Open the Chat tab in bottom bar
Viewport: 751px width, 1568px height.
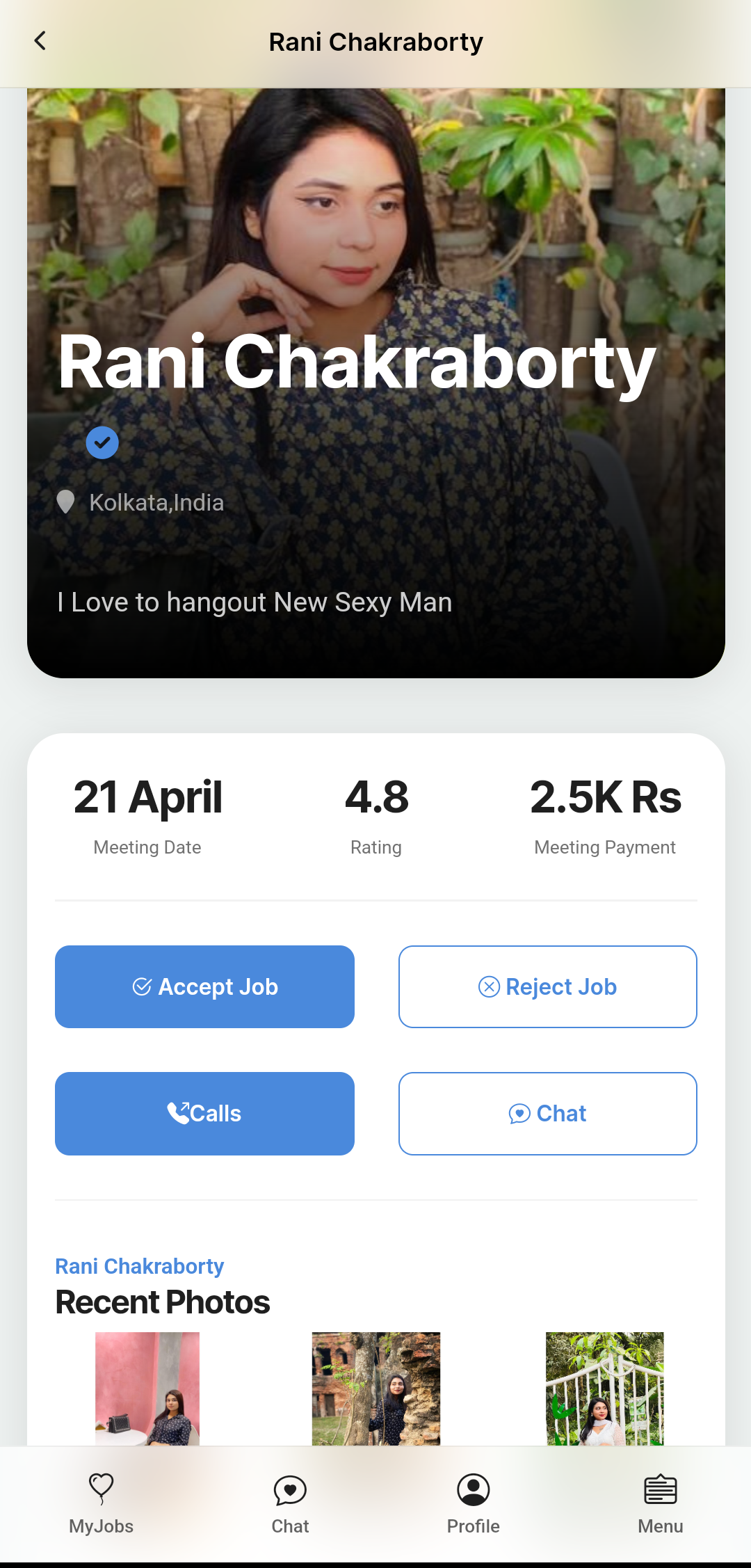(x=290, y=1504)
